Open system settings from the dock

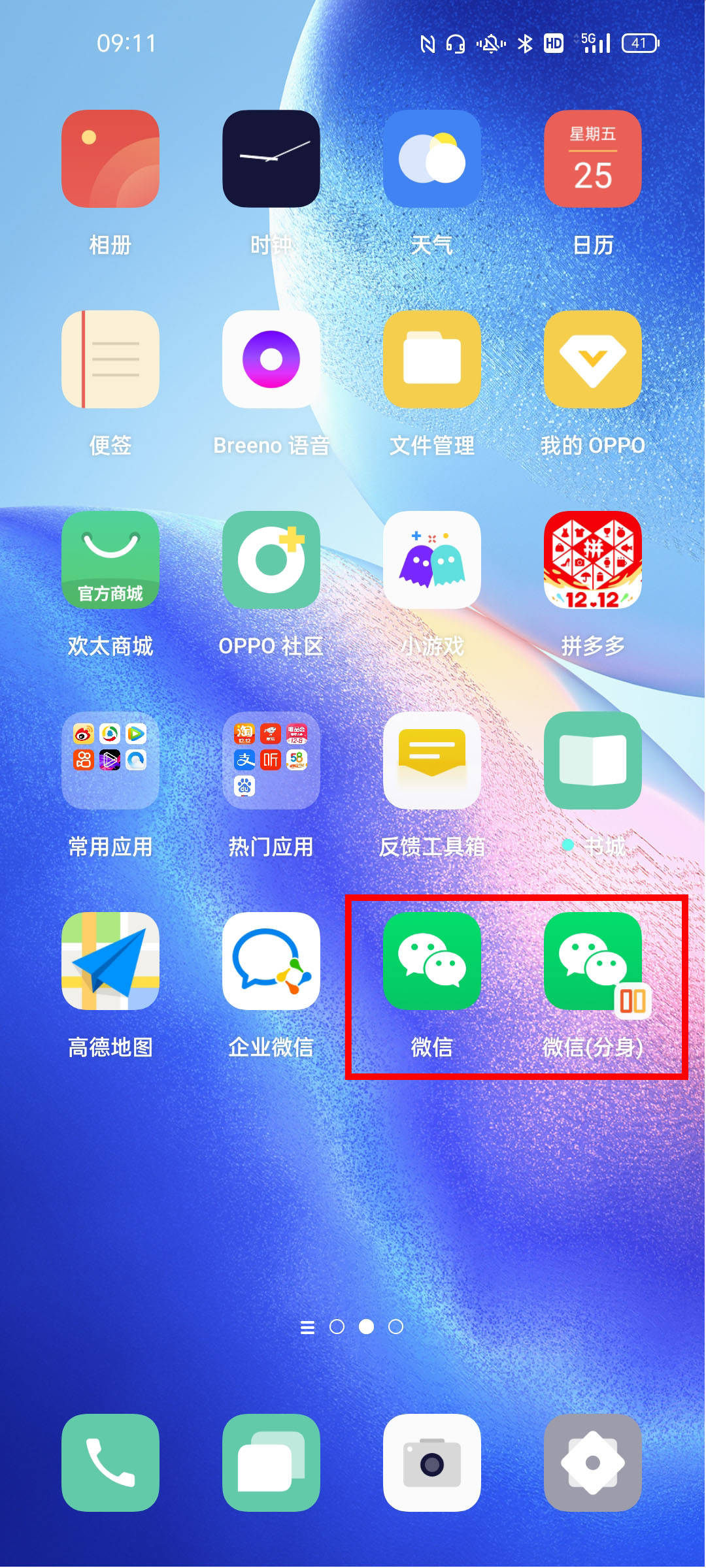592,1462
